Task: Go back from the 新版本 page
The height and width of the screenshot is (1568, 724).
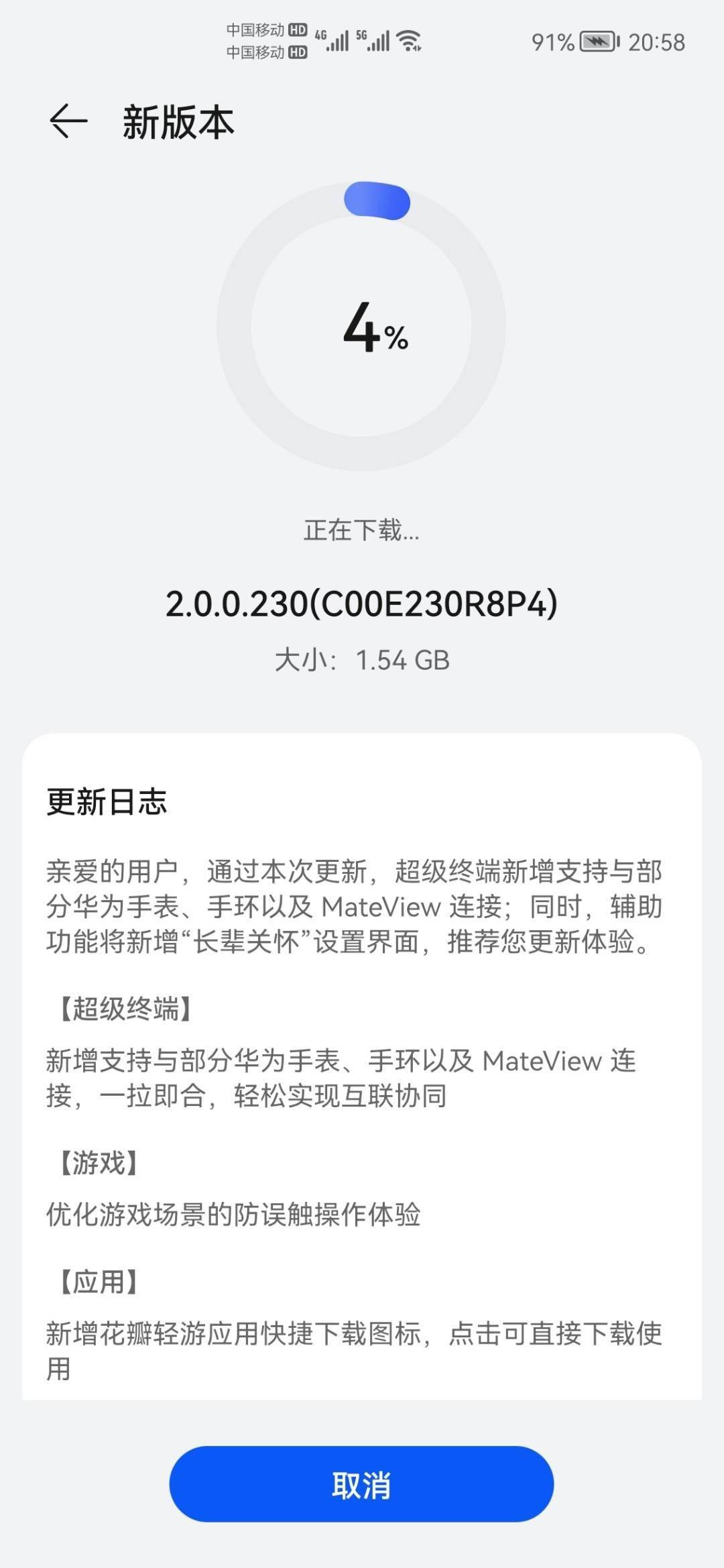Action: (x=68, y=122)
